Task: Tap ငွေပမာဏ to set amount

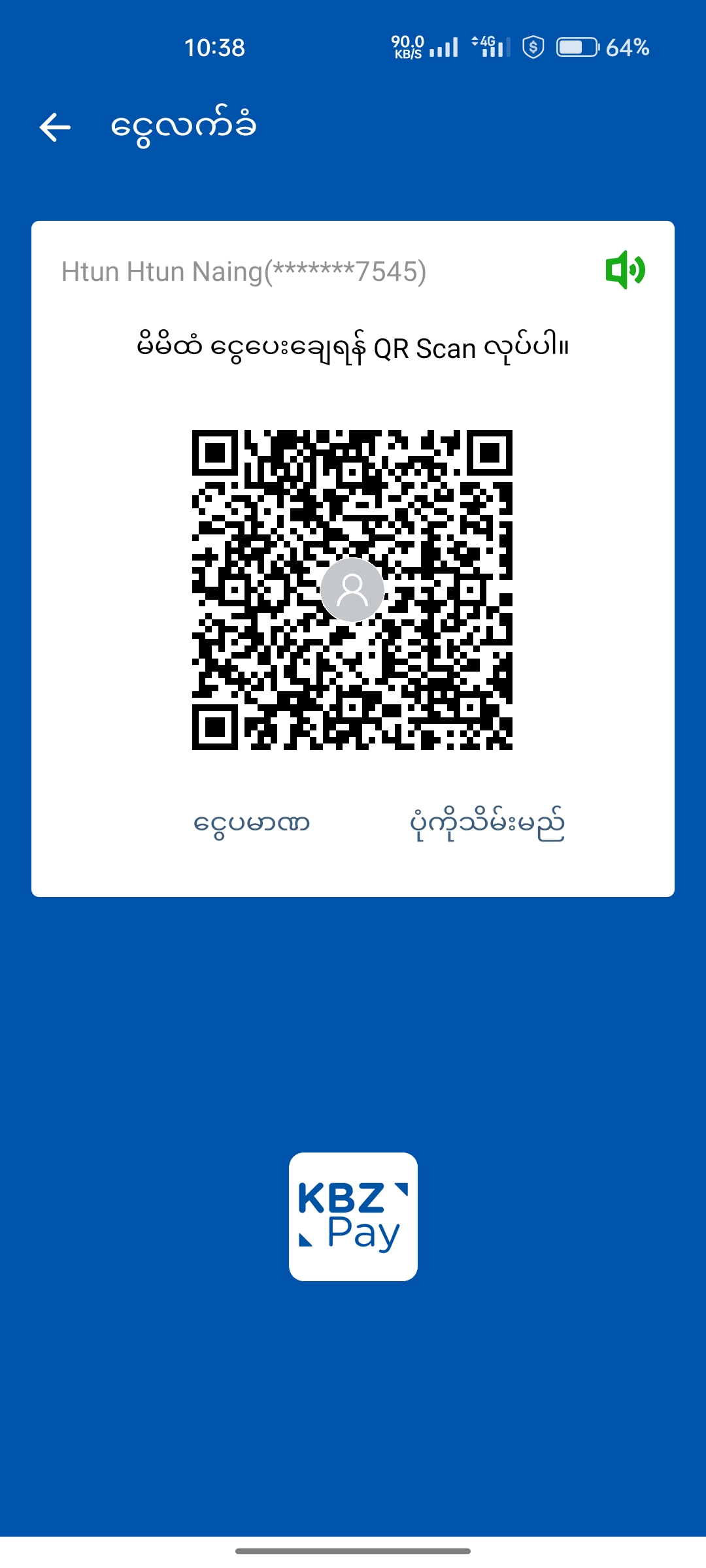Action: [252, 823]
